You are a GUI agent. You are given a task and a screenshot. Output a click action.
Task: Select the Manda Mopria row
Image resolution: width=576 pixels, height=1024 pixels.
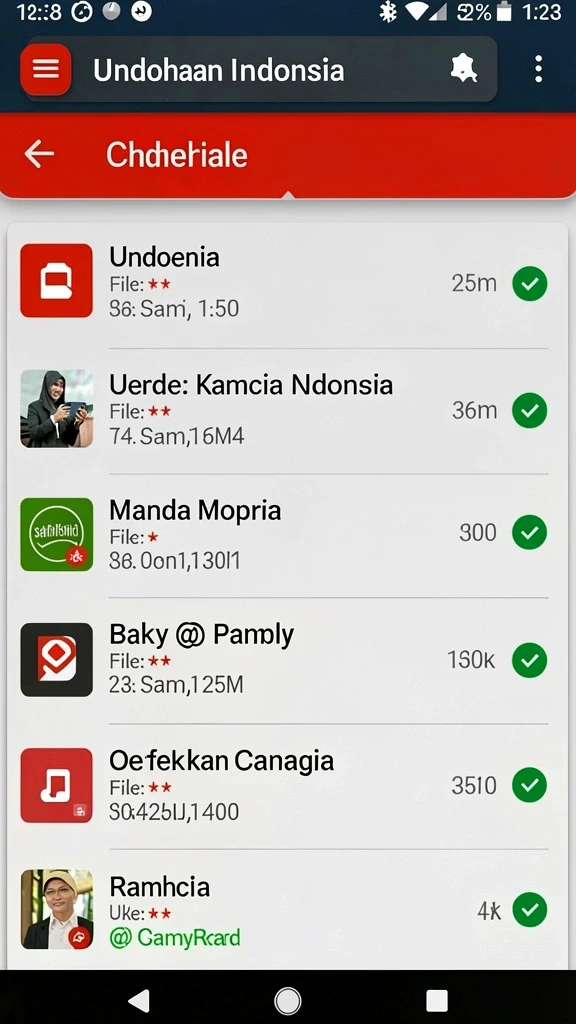coord(287,534)
